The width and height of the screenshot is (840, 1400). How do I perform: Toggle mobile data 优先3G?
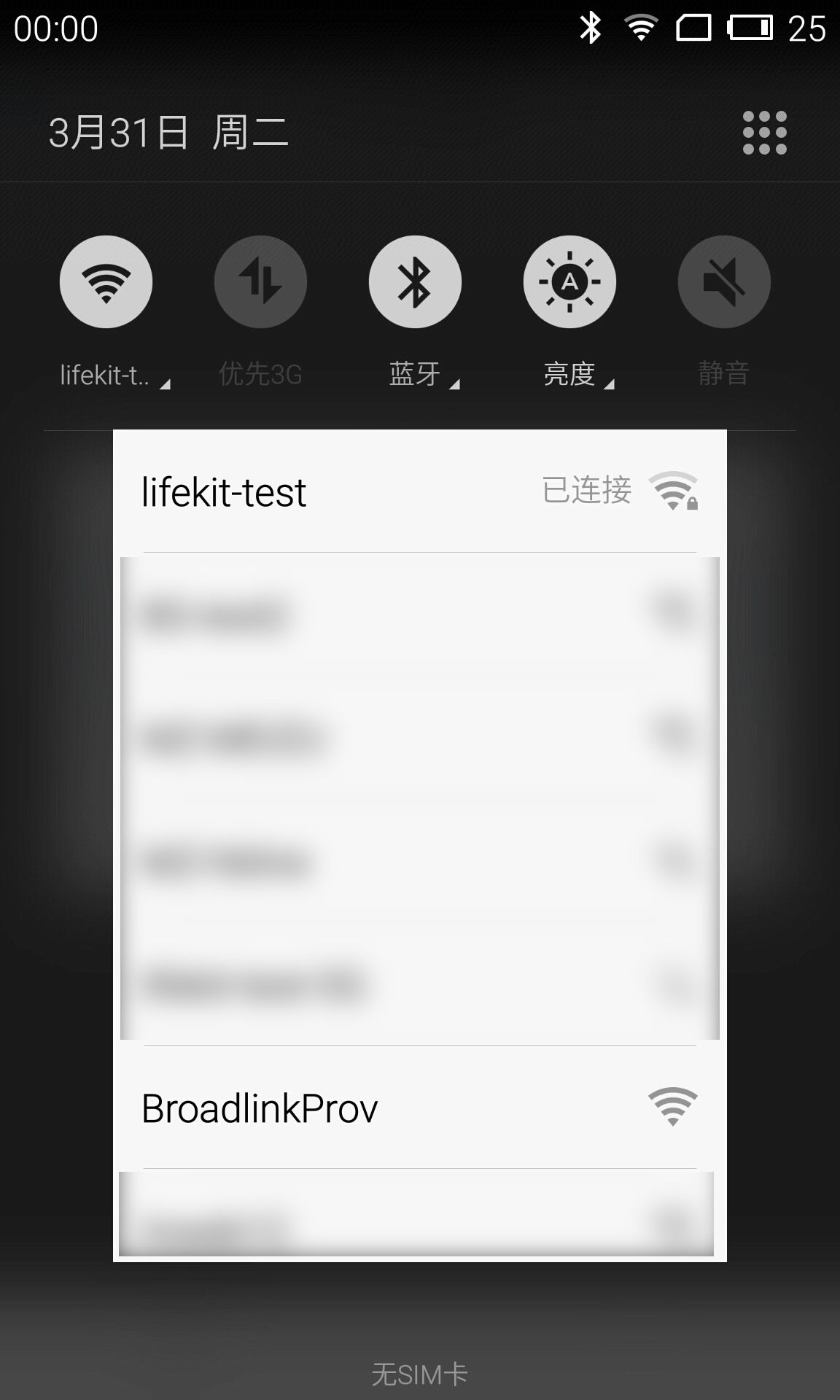pyautogui.click(x=260, y=281)
